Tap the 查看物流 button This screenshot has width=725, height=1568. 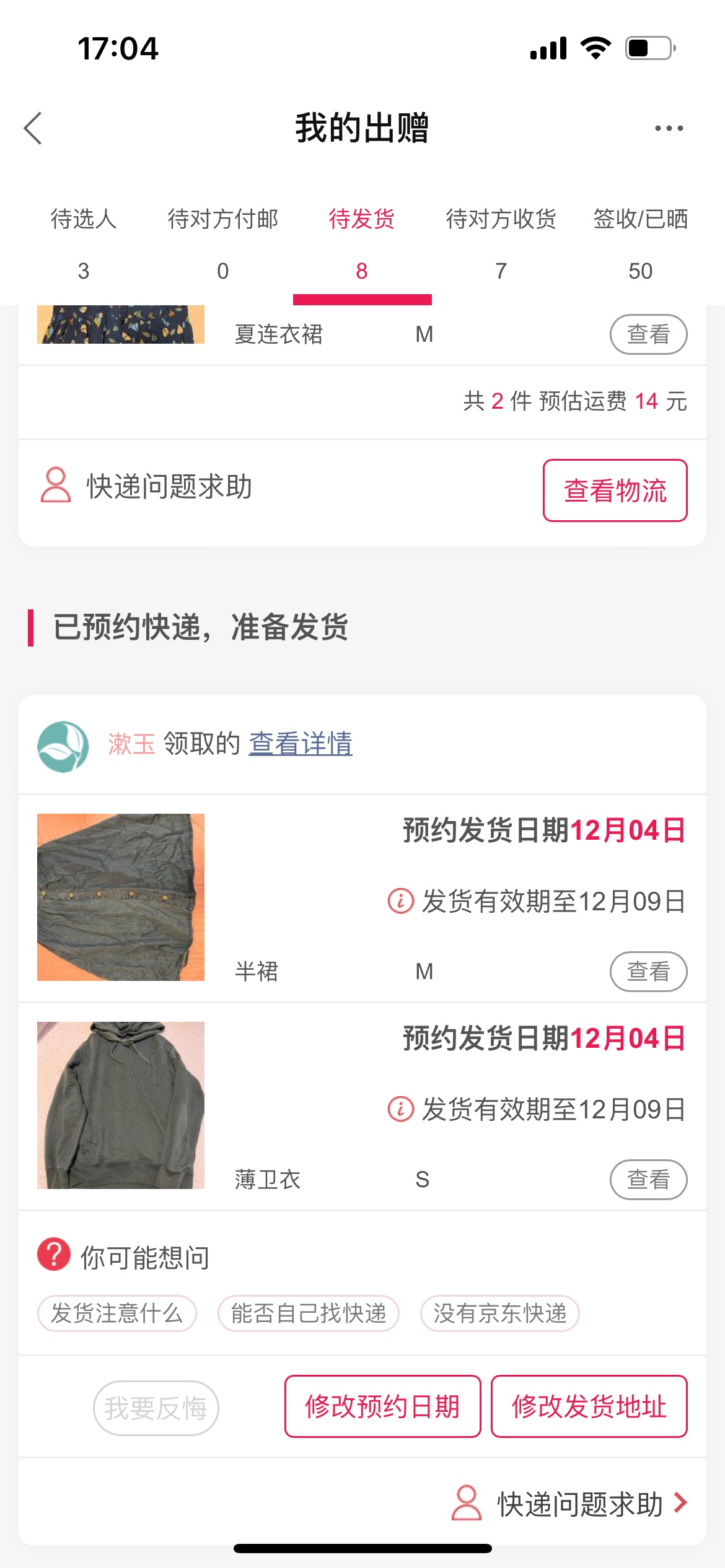tap(615, 490)
